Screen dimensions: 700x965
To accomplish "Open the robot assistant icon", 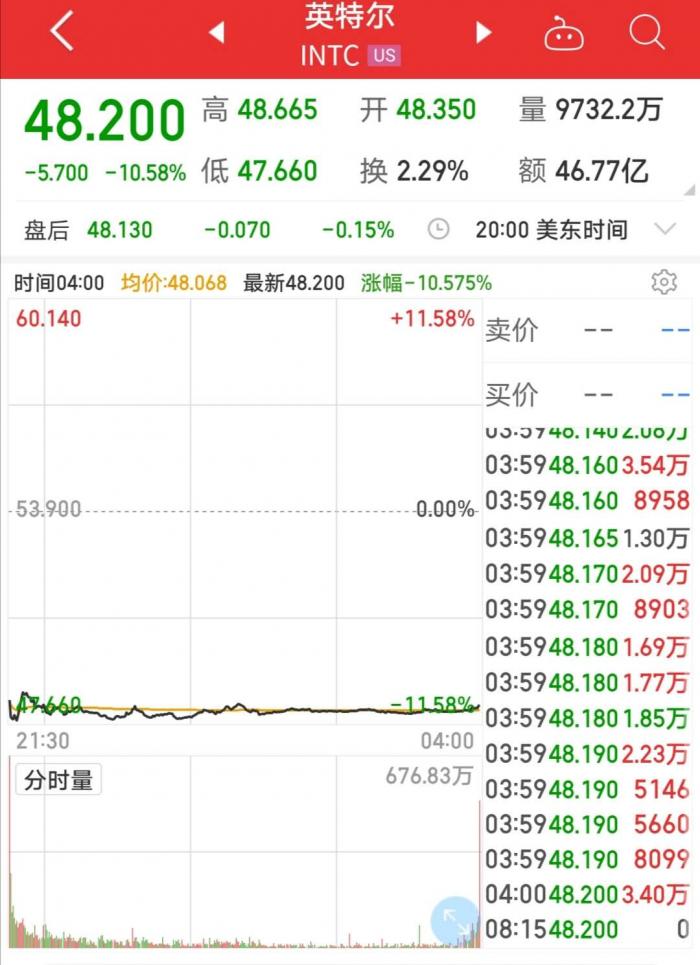I will tap(564, 35).
